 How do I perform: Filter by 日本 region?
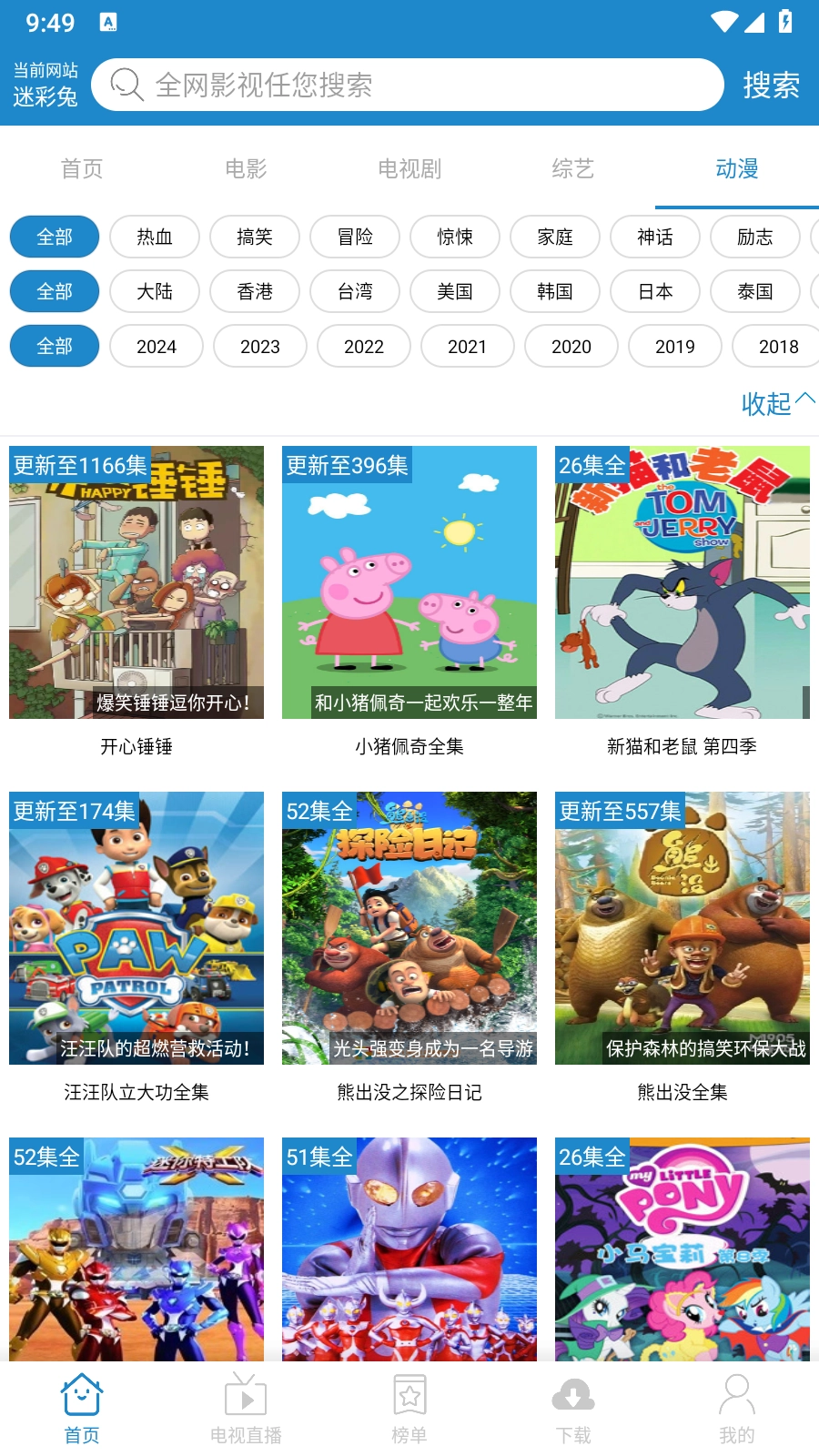[655, 291]
